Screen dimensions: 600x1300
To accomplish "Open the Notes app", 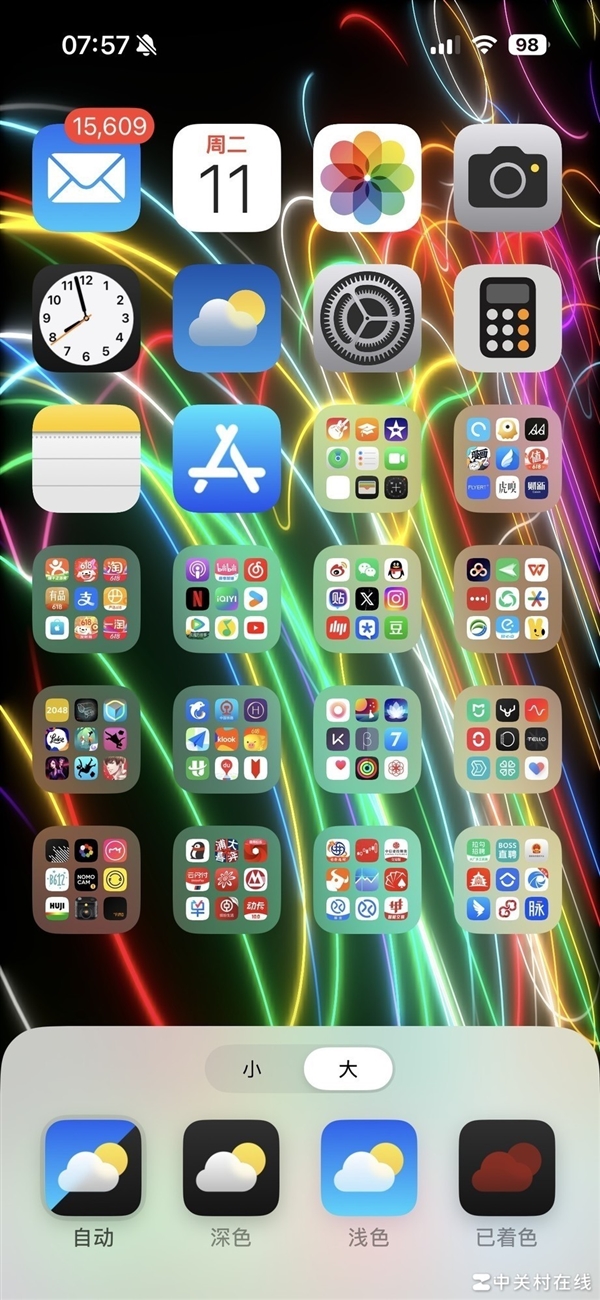I will (x=86, y=459).
